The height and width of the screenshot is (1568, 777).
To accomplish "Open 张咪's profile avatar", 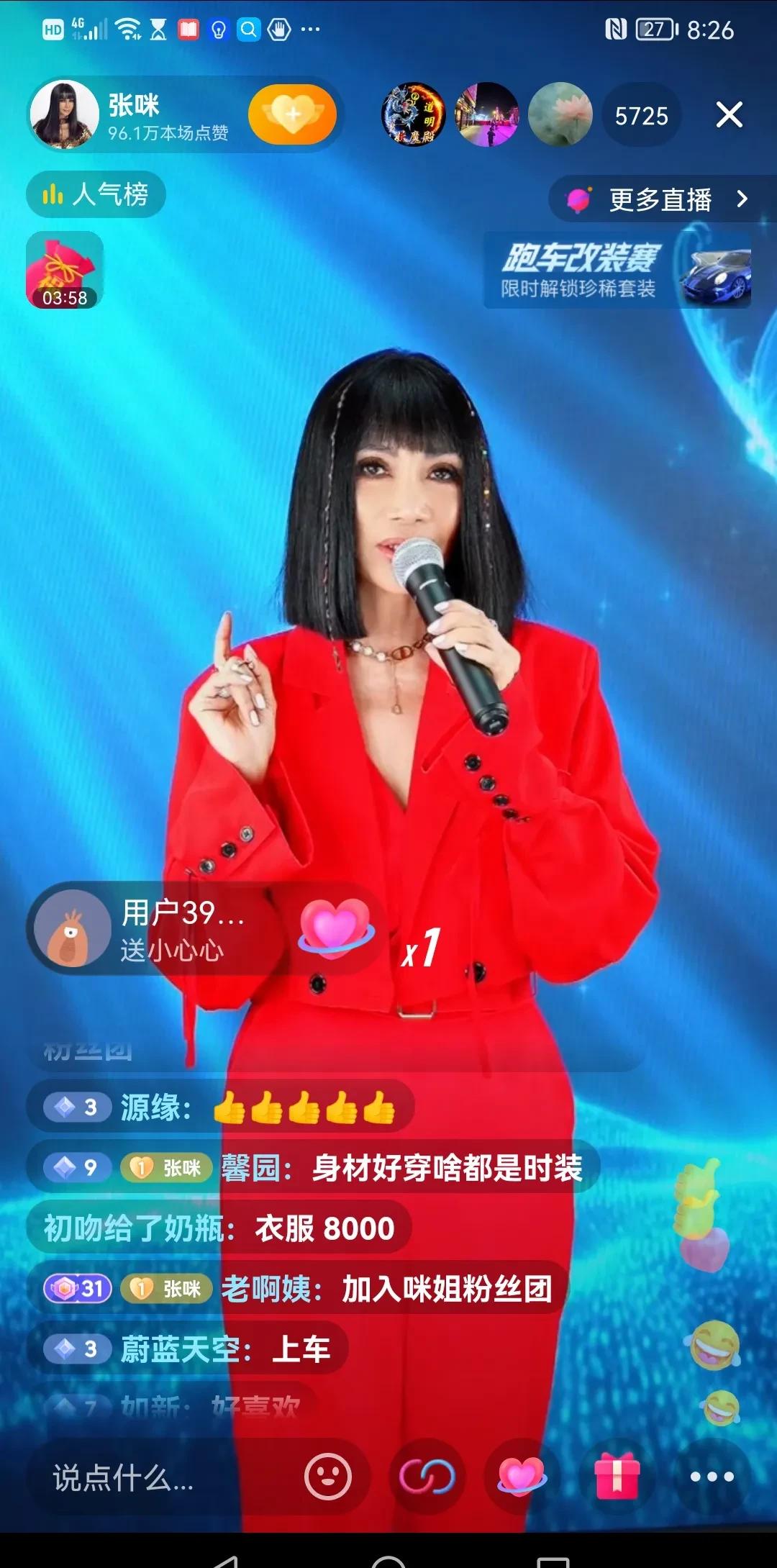I will [64, 114].
